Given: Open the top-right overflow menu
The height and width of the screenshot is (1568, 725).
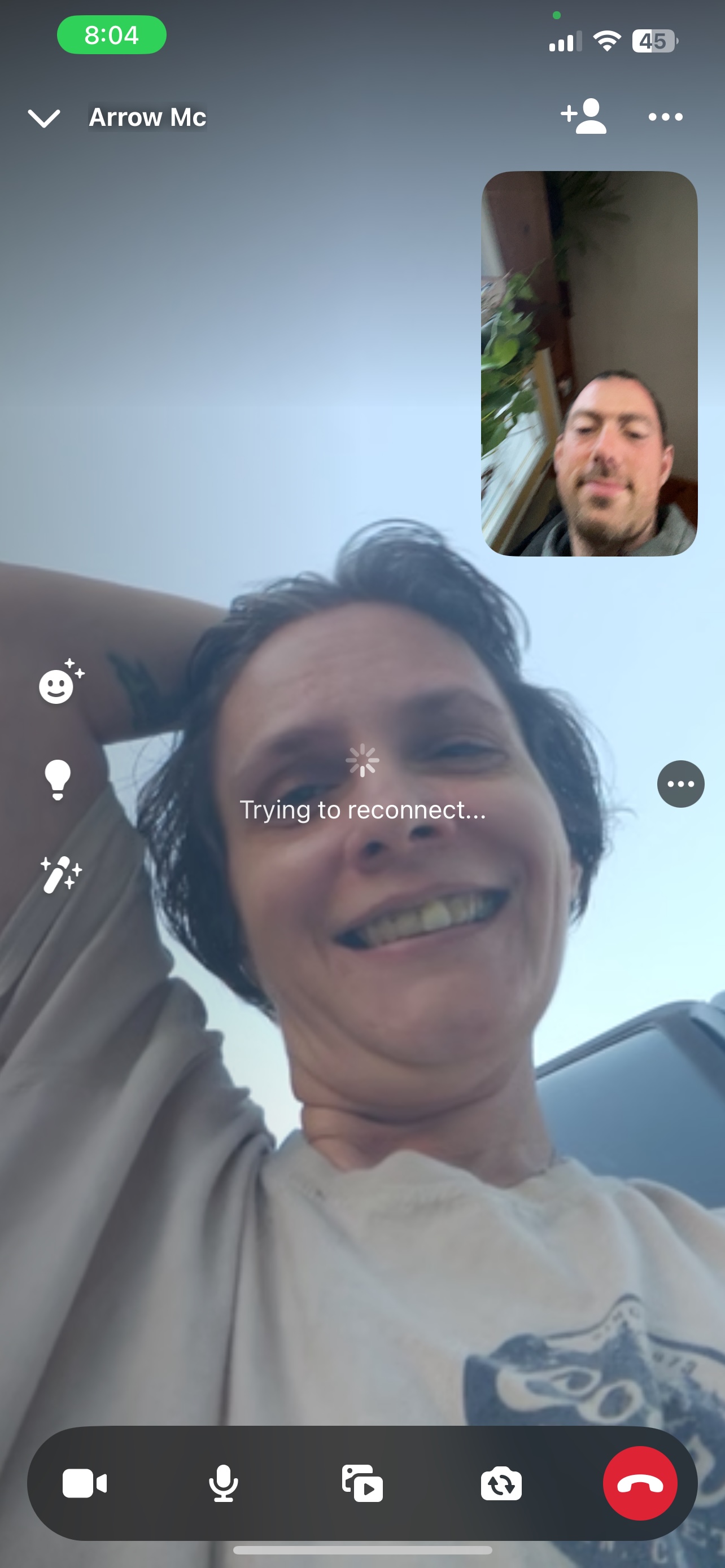Looking at the screenshot, I should point(665,117).
